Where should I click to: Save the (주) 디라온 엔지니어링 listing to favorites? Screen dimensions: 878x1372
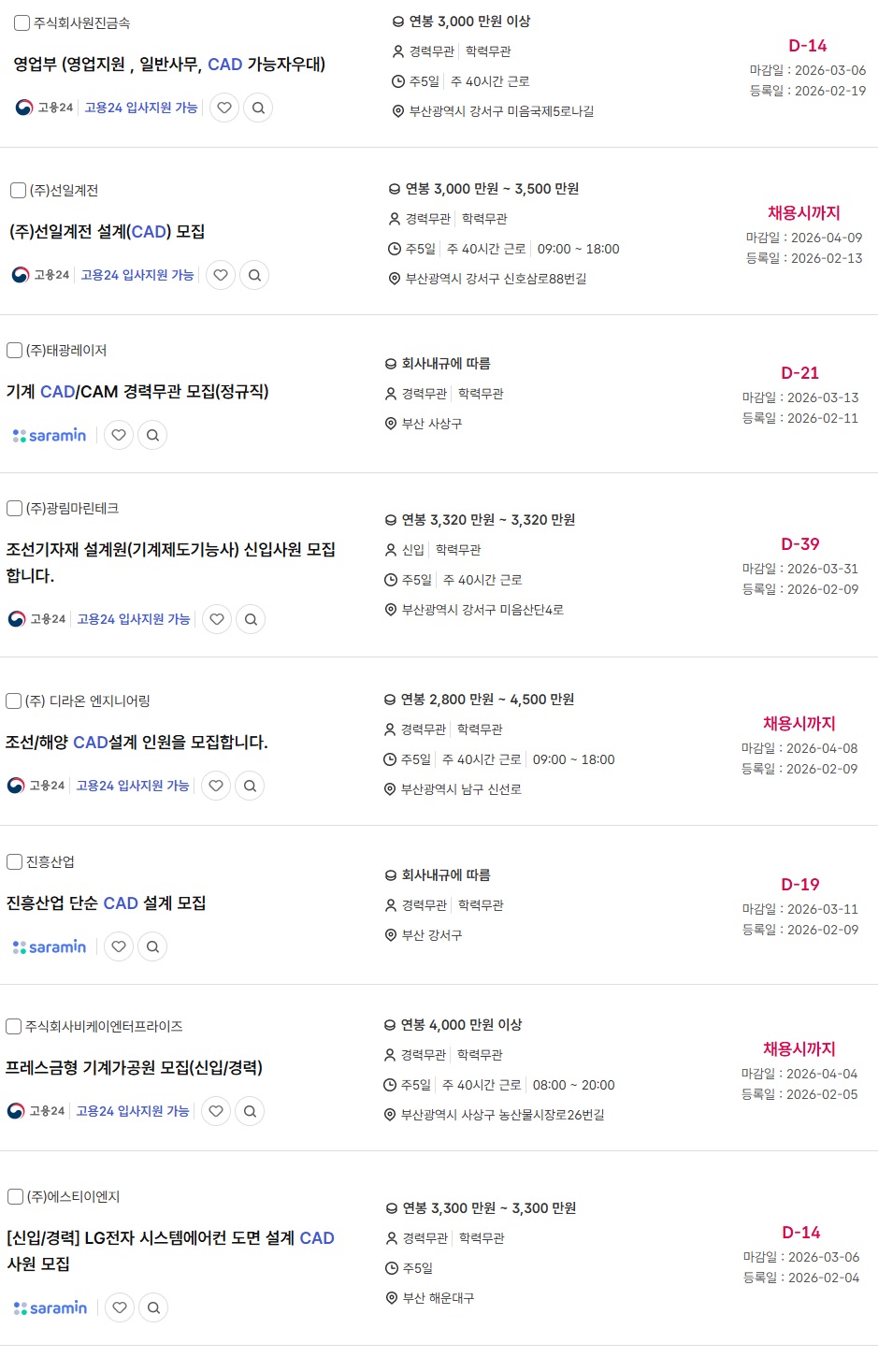coord(216,786)
